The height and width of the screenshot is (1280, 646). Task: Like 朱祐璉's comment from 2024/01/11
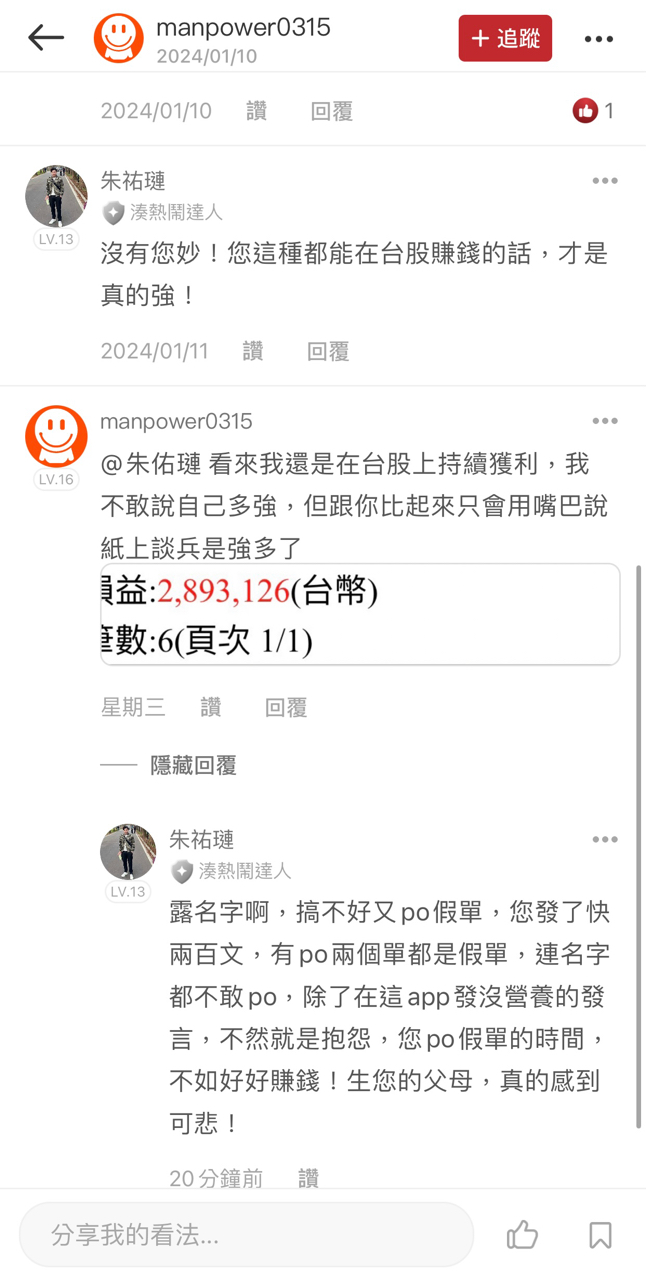[253, 351]
